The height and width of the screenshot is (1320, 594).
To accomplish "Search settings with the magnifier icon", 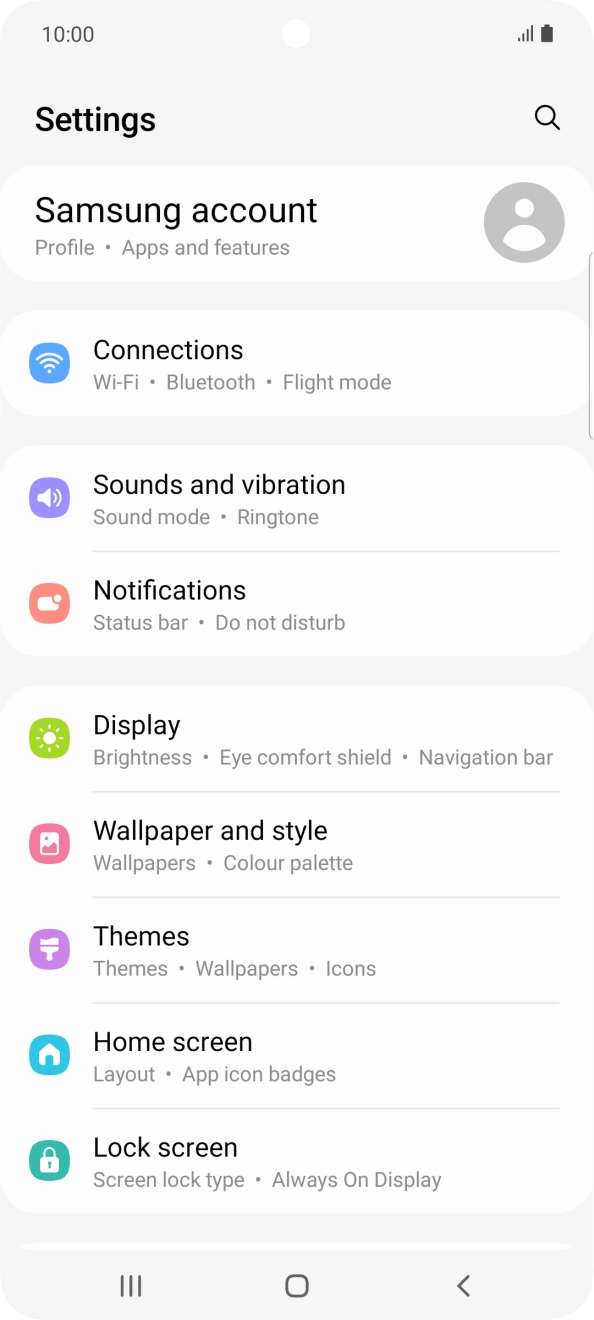I will click(x=547, y=118).
